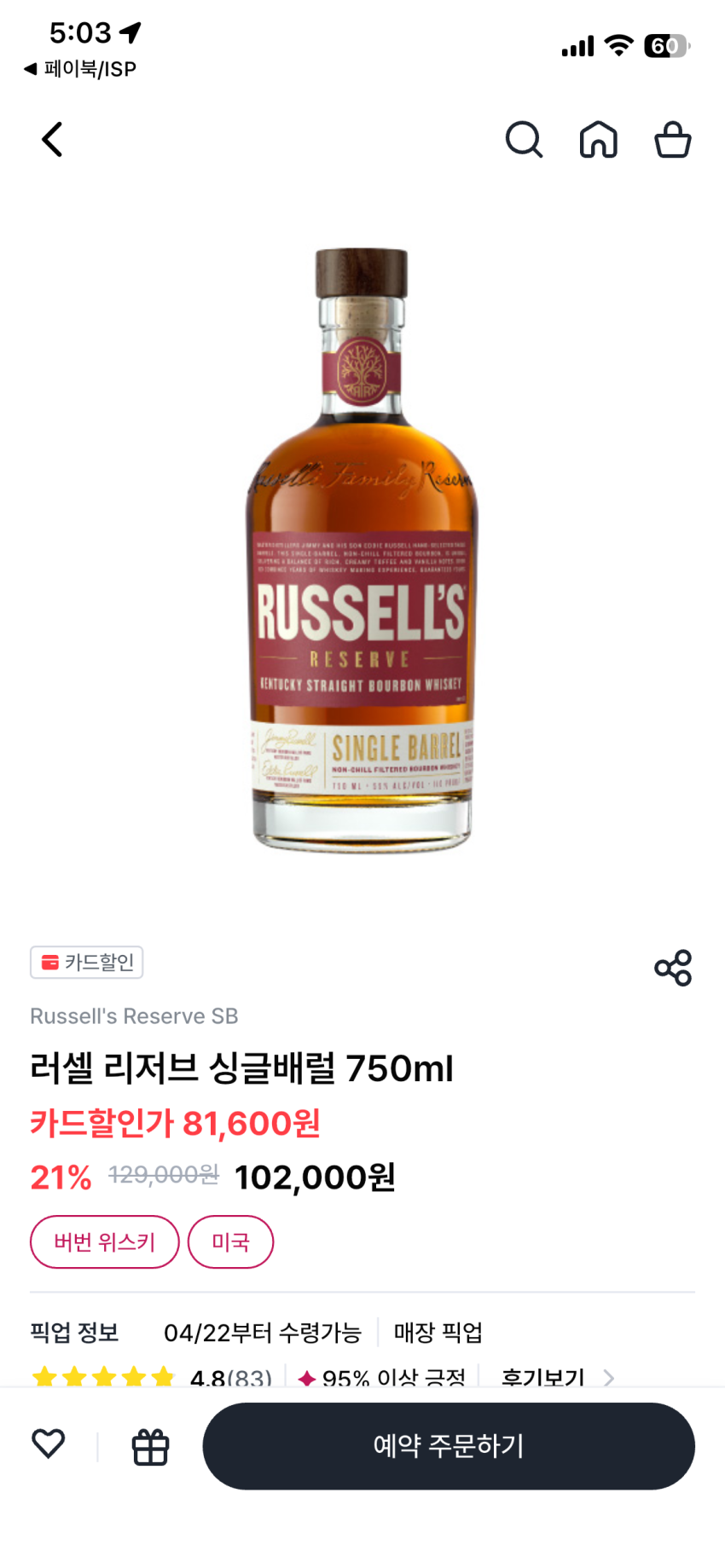Add this whiskey to wishlist heart
The height and width of the screenshot is (1568, 725).
click(49, 1444)
